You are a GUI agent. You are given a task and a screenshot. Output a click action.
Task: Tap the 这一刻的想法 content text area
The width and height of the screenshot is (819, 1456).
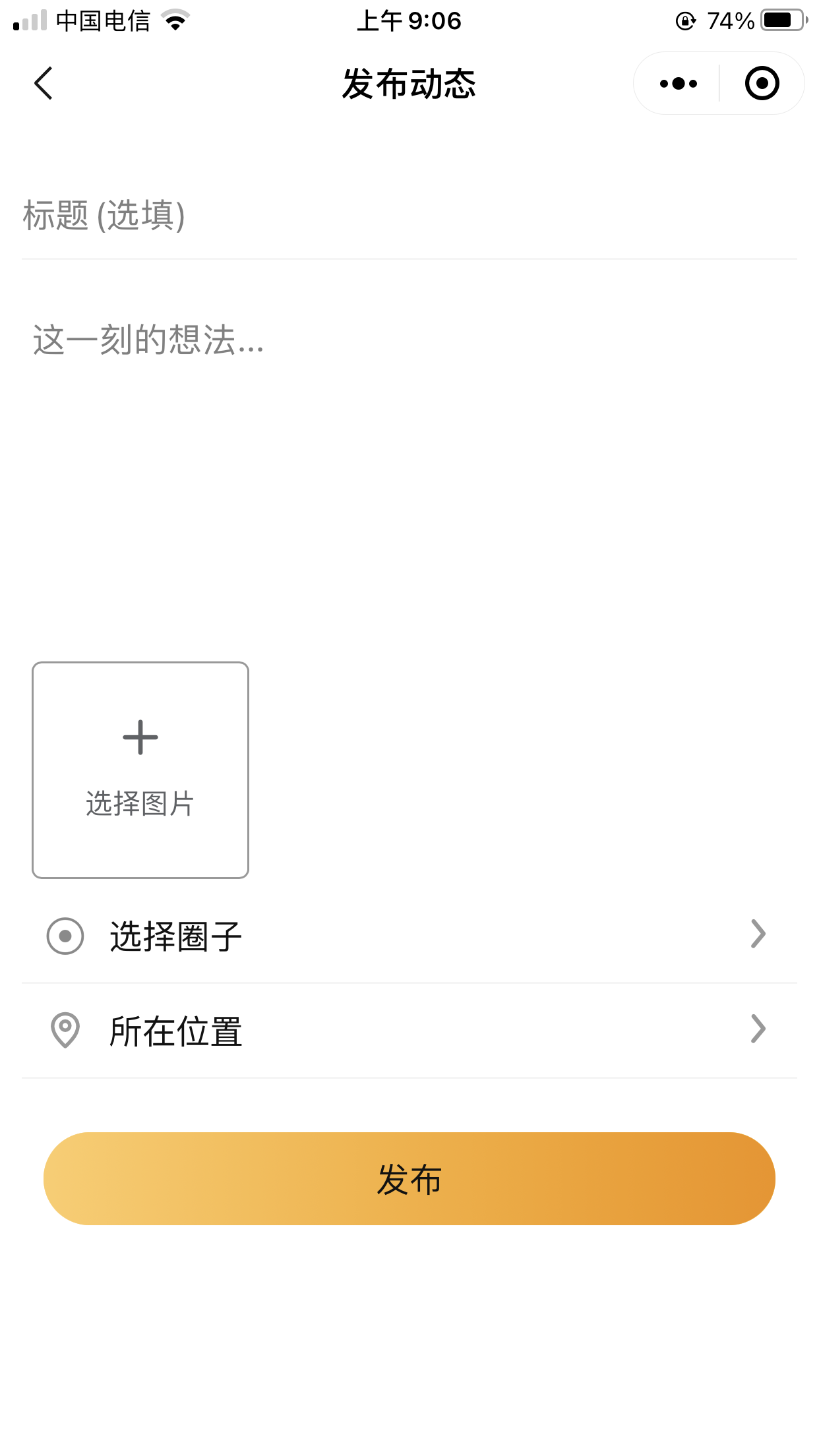409,462
